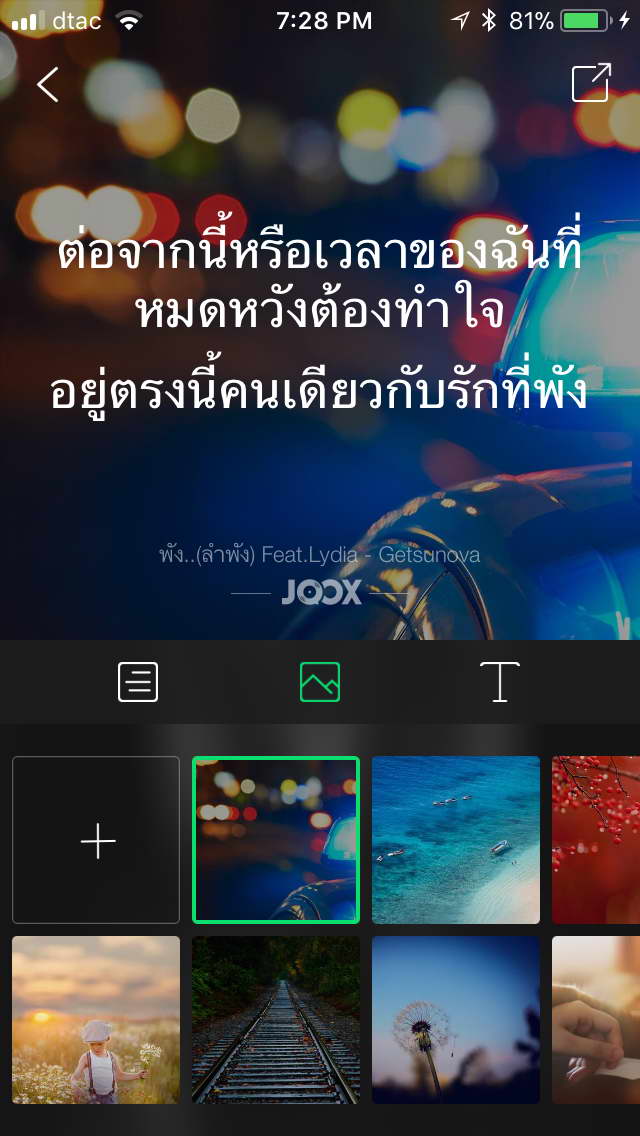The height and width of the screenshot is (1136, 640).
Task: Choose the railway tracks background
Action: pos(276,1020)
